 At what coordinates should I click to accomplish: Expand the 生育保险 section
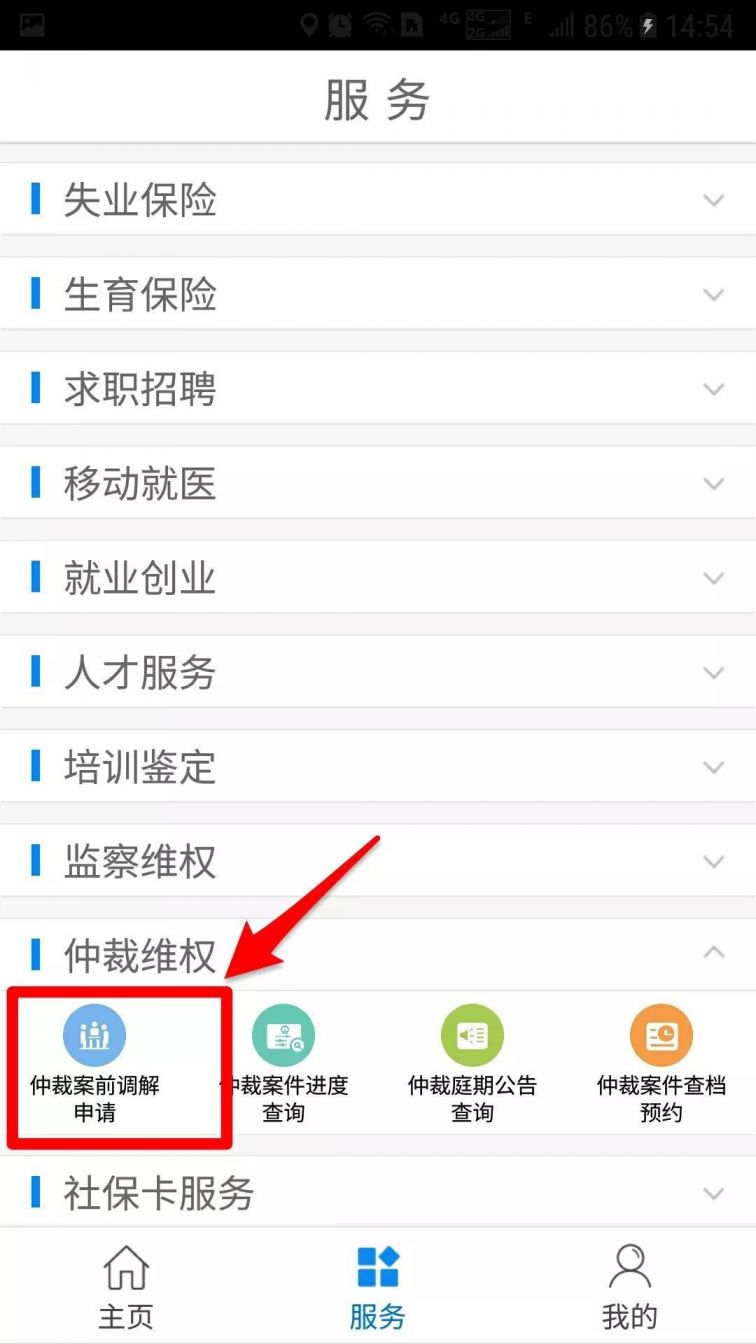[x=378, y=294]
